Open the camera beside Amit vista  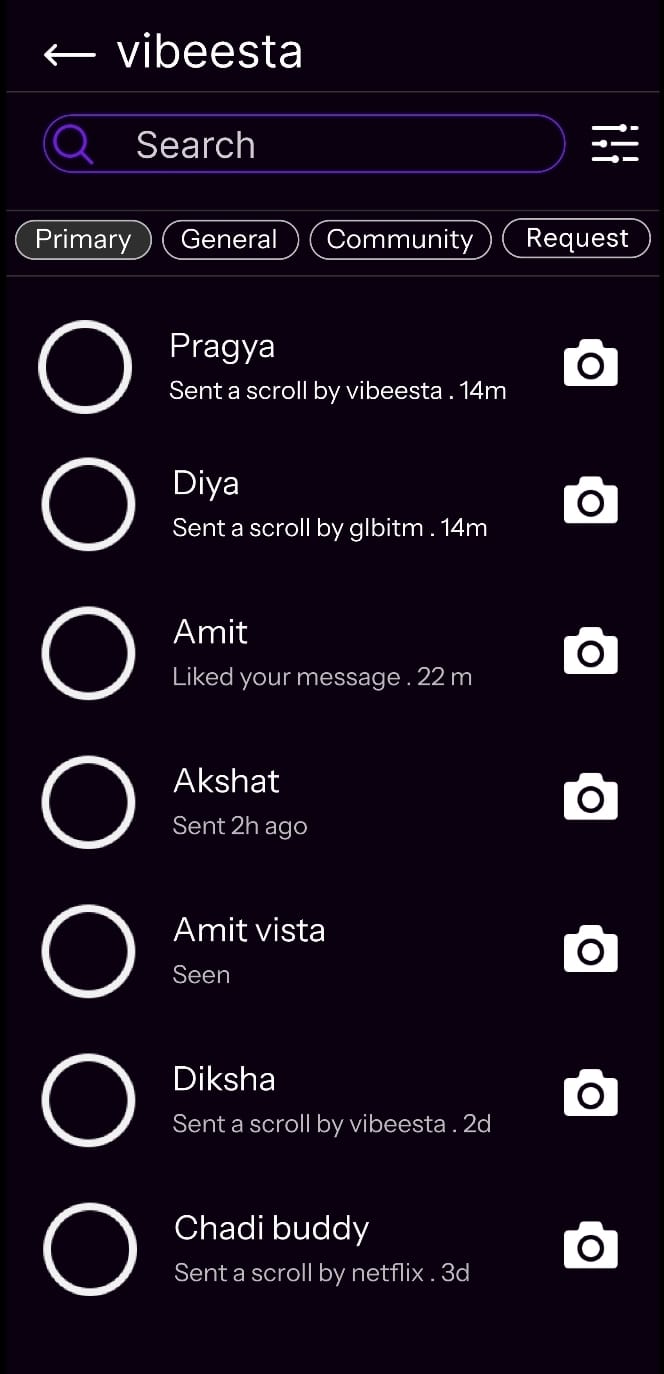pyautogui.click(x=591, y=948)
